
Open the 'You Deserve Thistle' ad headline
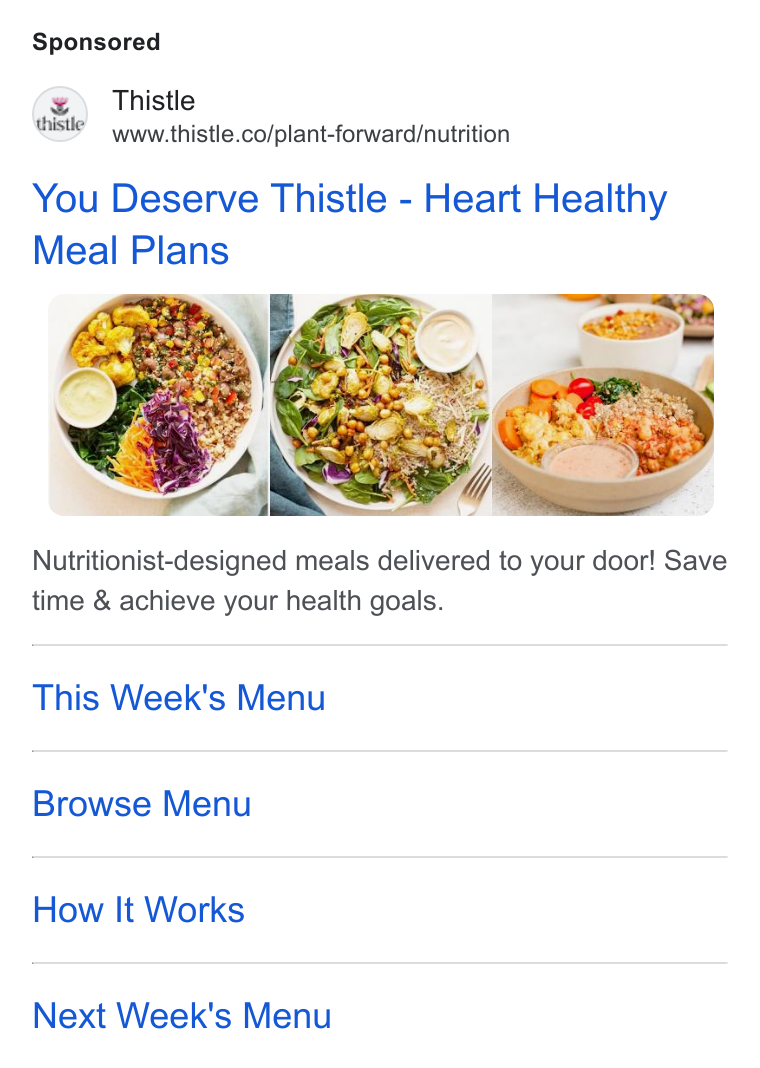(x=349, y=224)
